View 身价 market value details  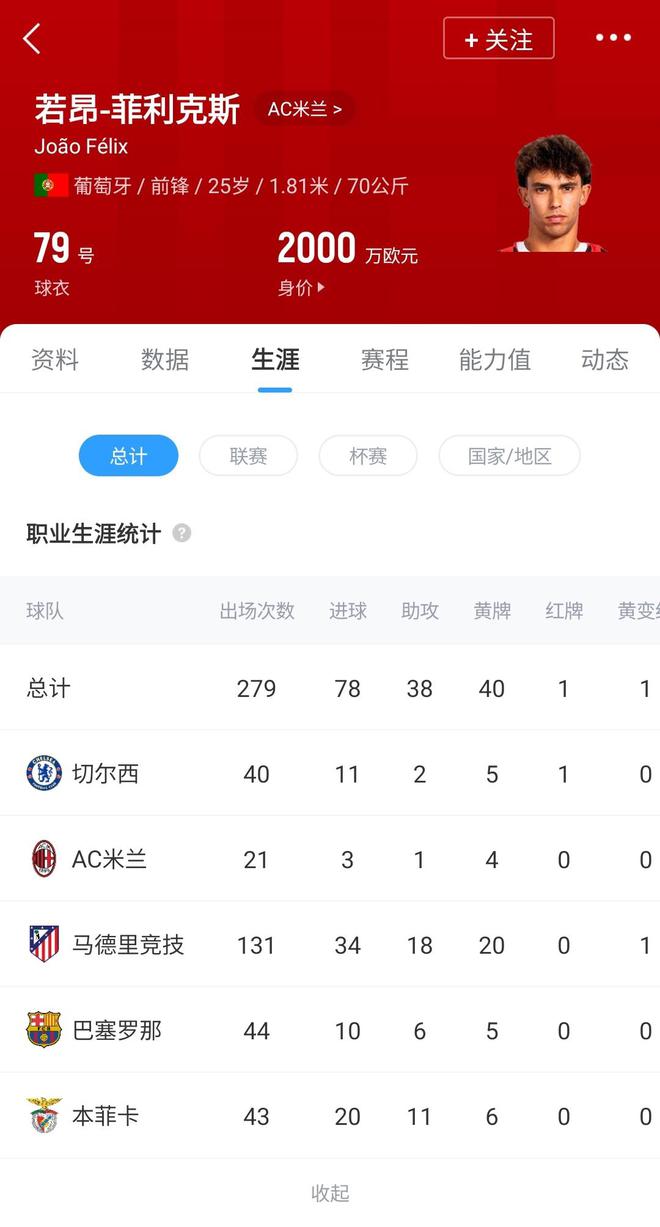click(301, 288)
